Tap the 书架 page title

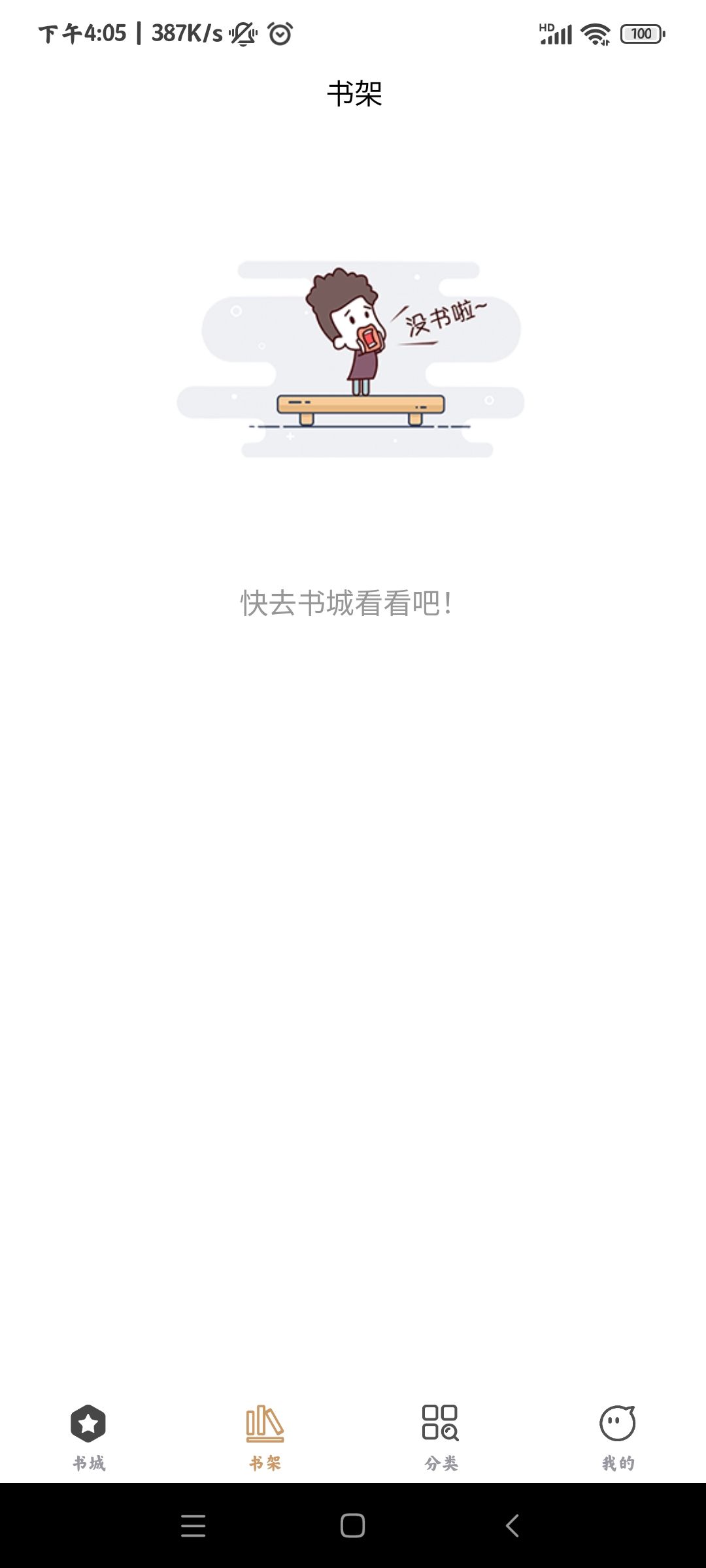tap(353, 93)
